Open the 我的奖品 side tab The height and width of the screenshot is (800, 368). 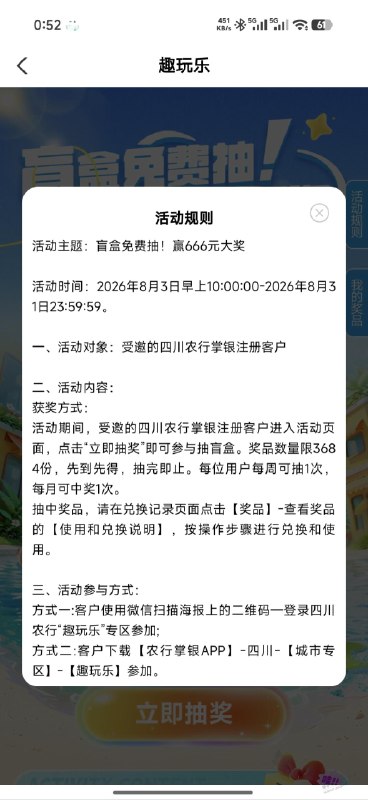(x=357, y=302)
